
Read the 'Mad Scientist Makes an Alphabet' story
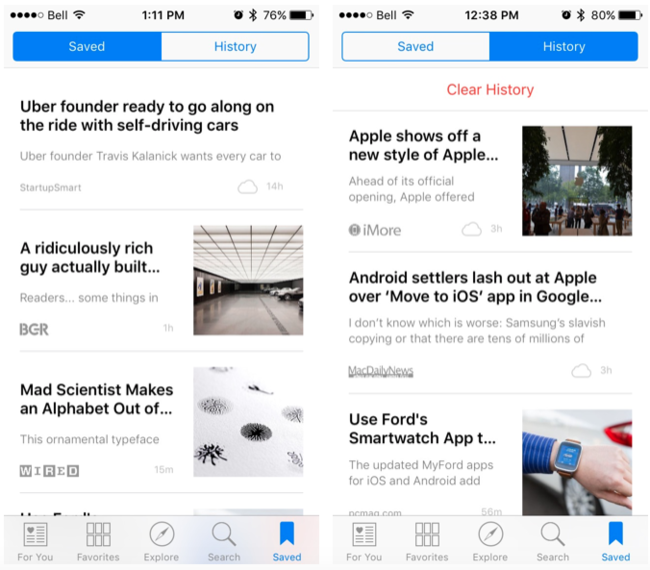coord(97,399)
